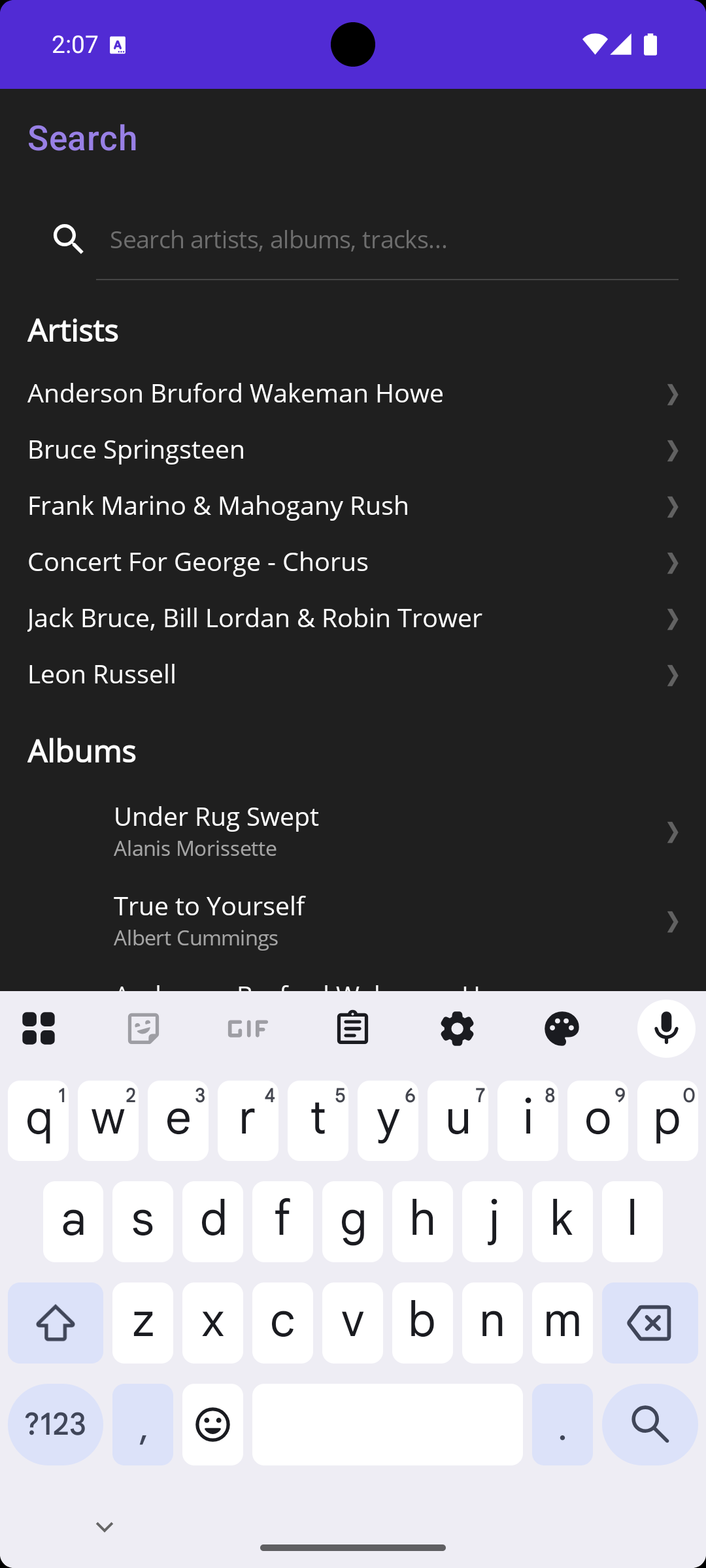Open True to Yourself by Albert Cummings

pos(353,921)
